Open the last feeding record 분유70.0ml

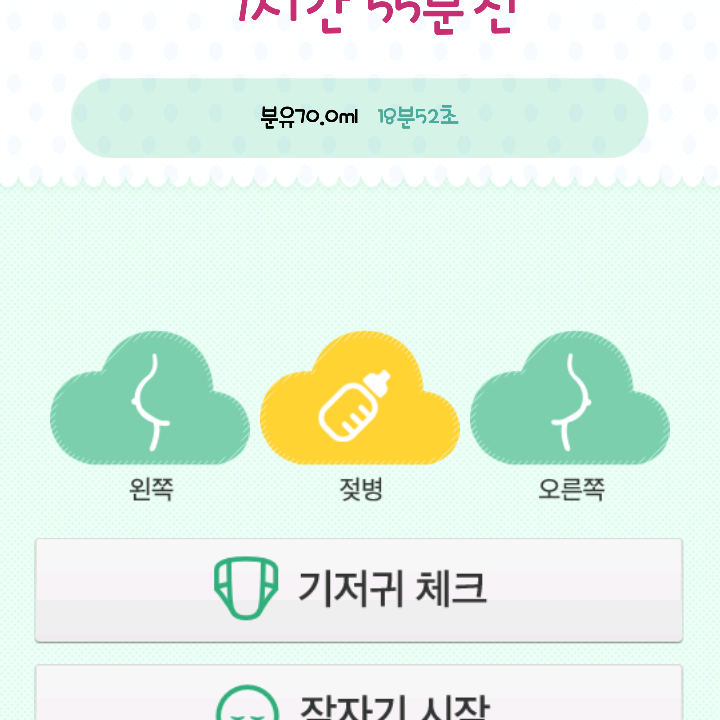pyautogui.click(x=359, y=117)
